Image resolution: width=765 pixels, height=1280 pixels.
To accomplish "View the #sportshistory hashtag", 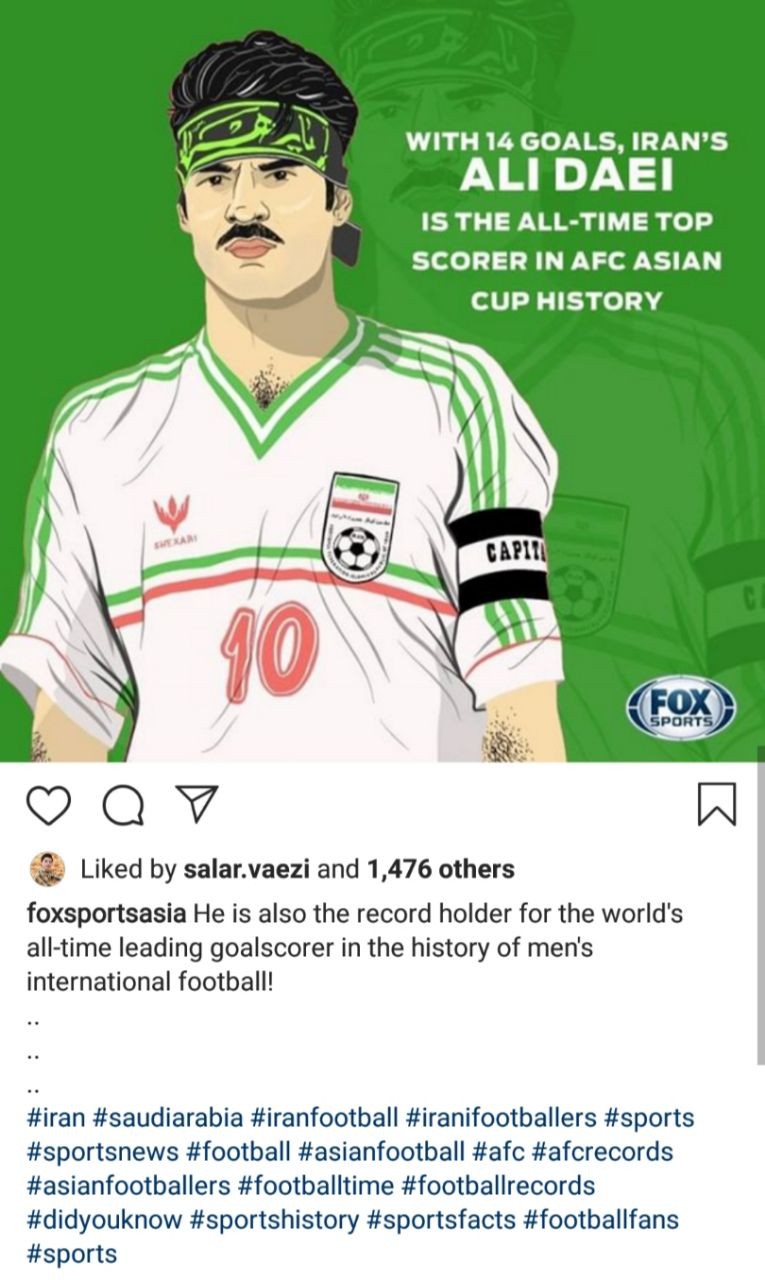I will [x=273, y=1220].
